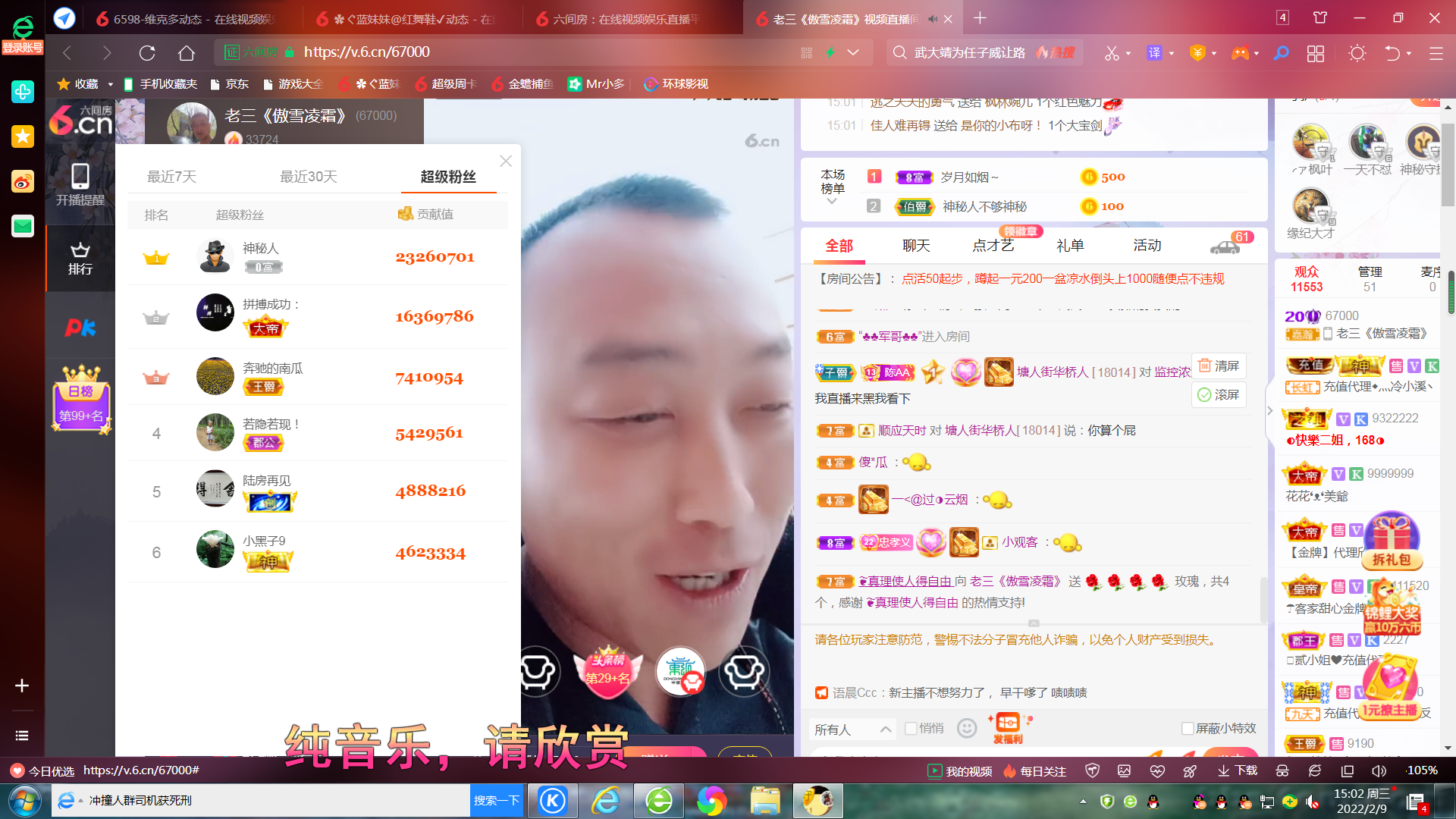The image size is (1456, 819).
Task: Close the super fans ranking panel
Action: click(x=506, y=162)
